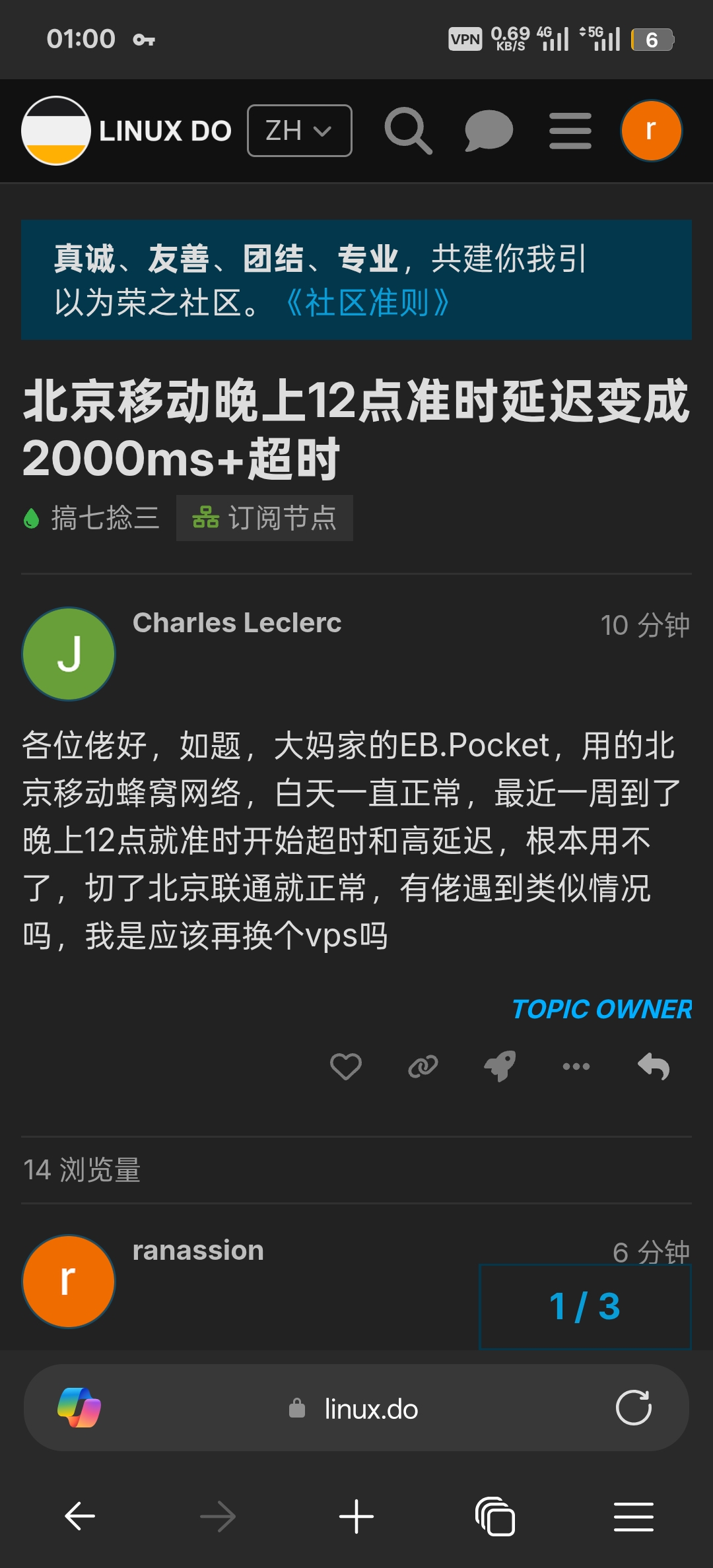
Task: Reply to Charles Leclerc's post
Action: coord(654,1066)
